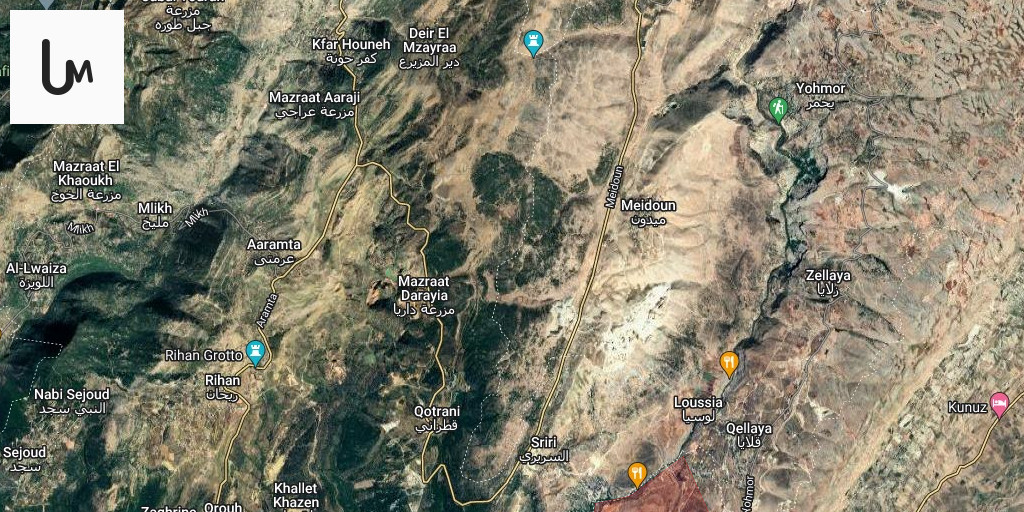Open the restaurant pin above Loussia
The height and width of the screenshot is (512, 1024).
click(x=729, y=362)
